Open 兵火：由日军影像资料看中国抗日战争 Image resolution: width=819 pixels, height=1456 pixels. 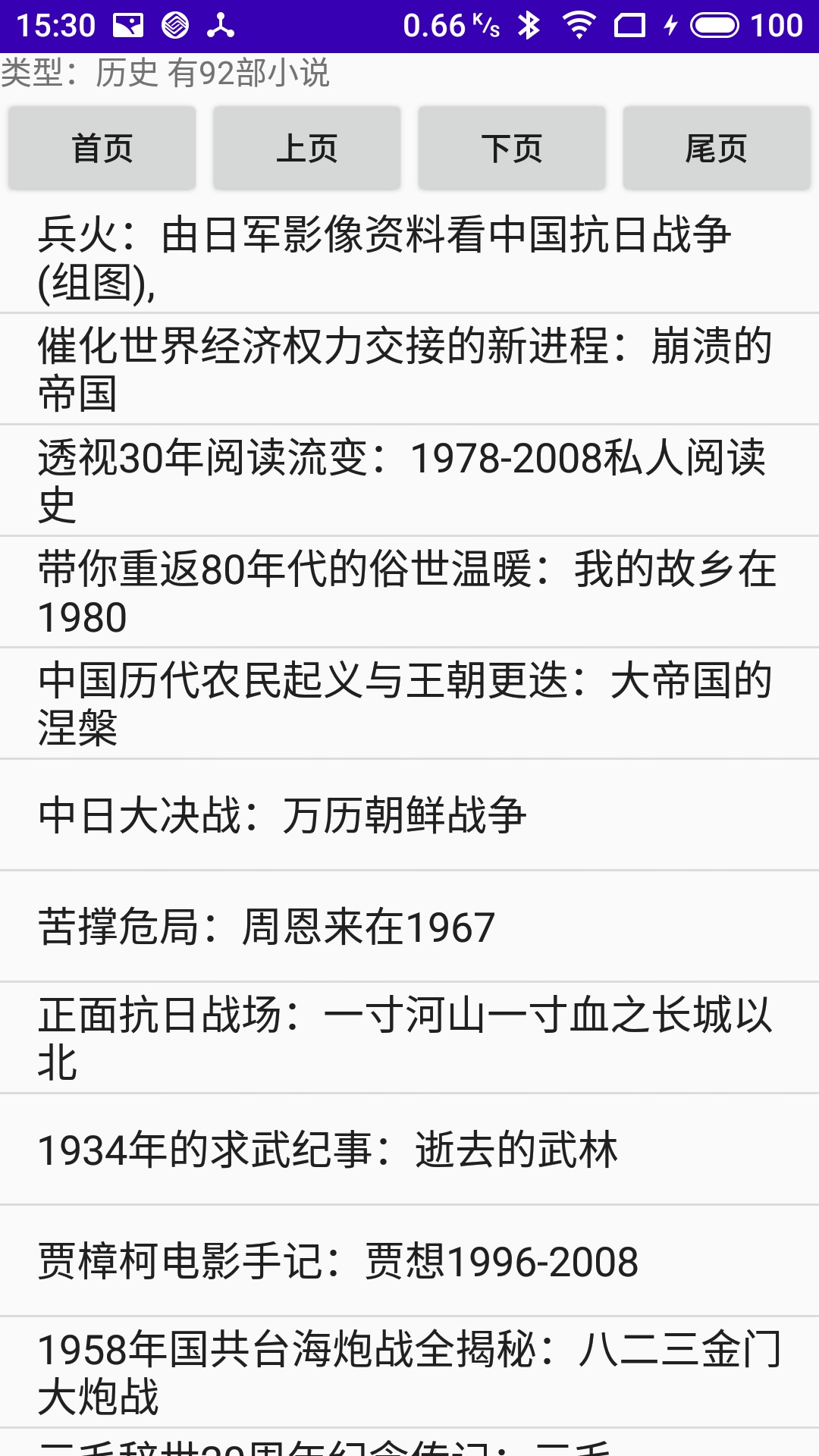pyautogui.click(x=409, y=258)
